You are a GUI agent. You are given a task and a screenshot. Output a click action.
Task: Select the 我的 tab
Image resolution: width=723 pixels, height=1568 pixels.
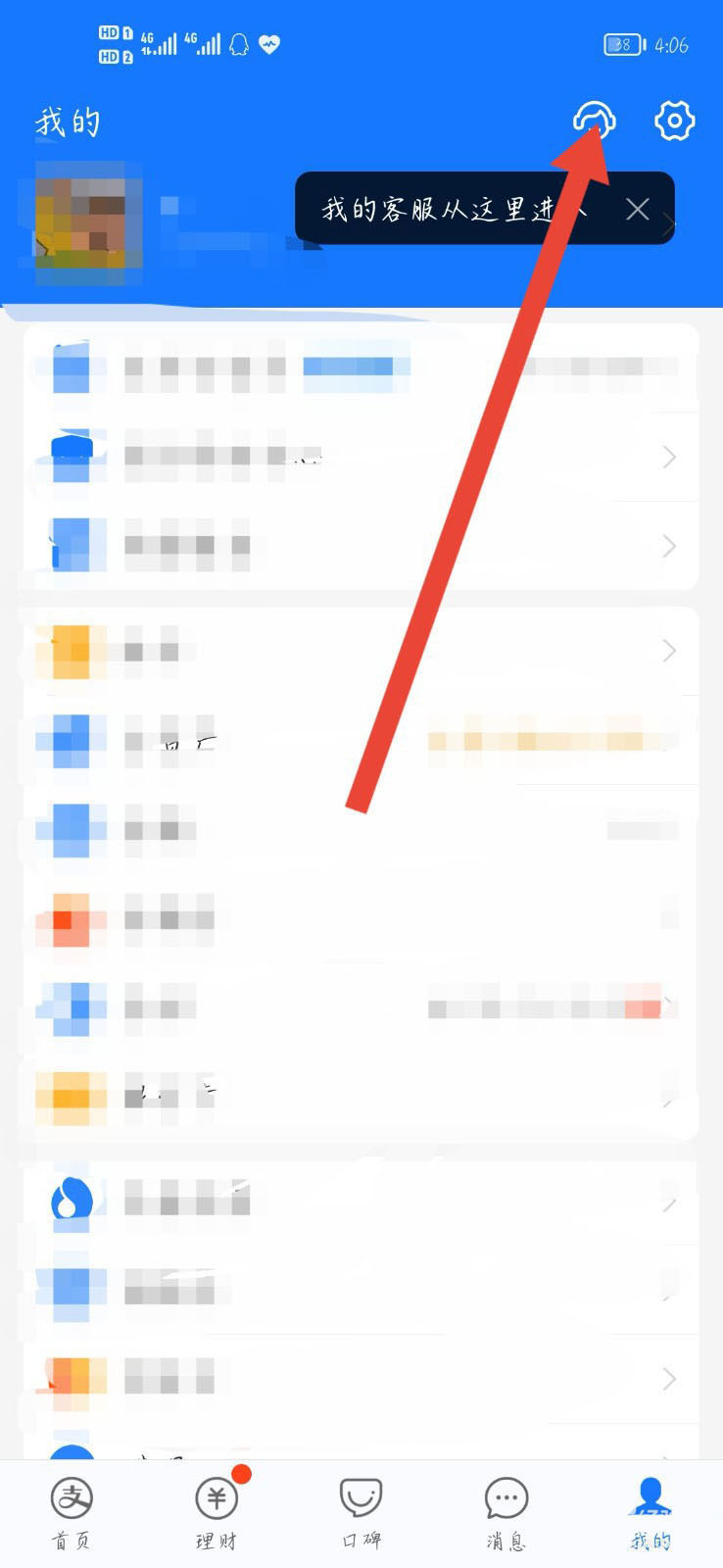pos(651,1512)
